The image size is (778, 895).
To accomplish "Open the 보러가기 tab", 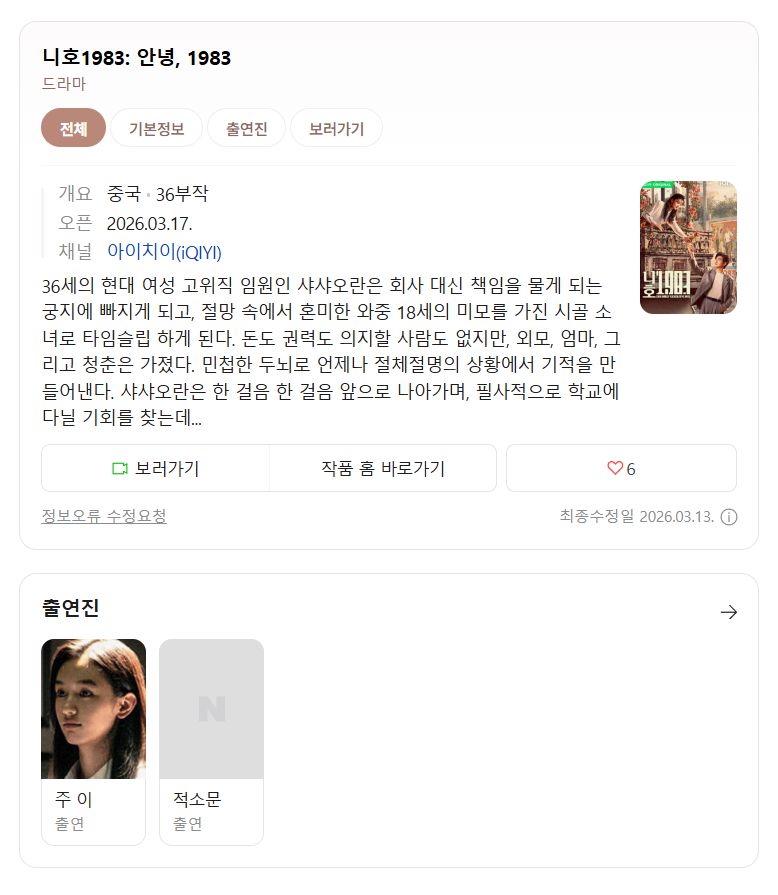I will (x=336, y=128).
